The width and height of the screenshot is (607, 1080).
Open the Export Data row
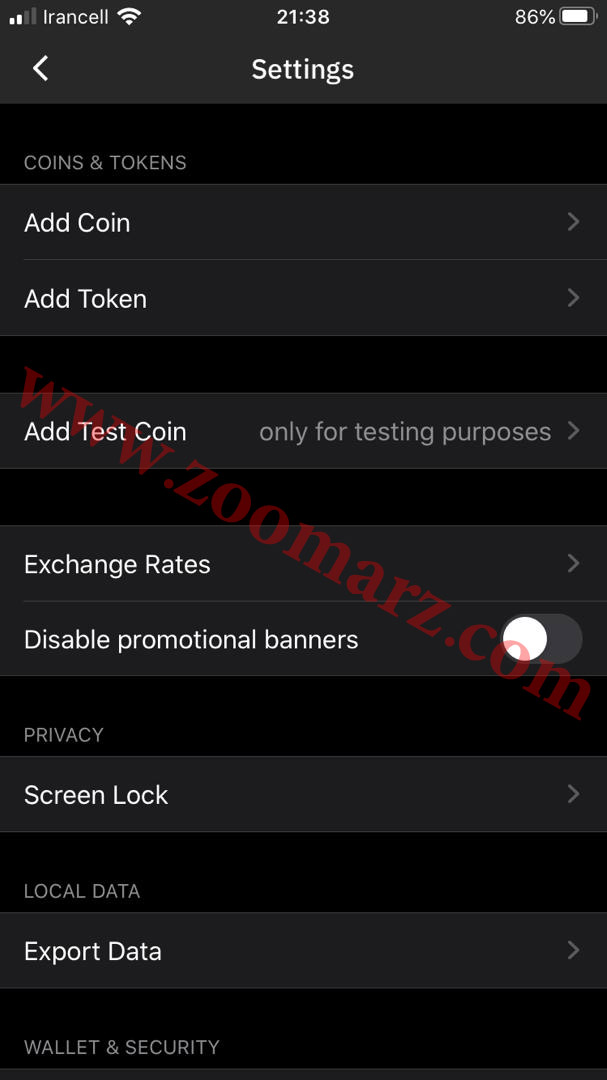(x=300, y=950)
